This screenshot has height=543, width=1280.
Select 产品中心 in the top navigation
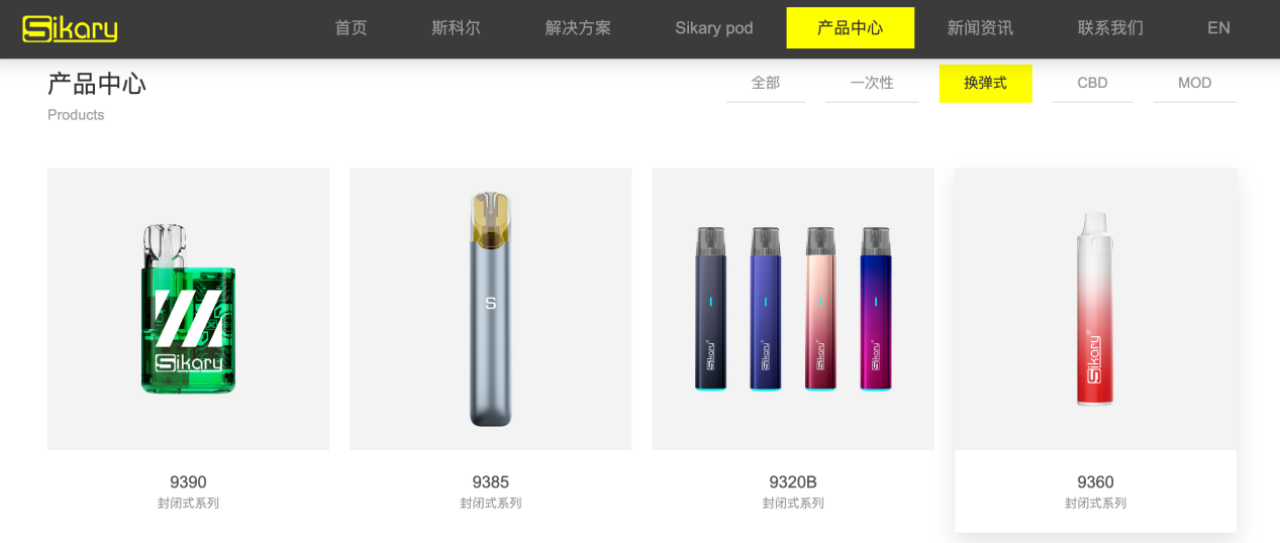tap(850, 28)
